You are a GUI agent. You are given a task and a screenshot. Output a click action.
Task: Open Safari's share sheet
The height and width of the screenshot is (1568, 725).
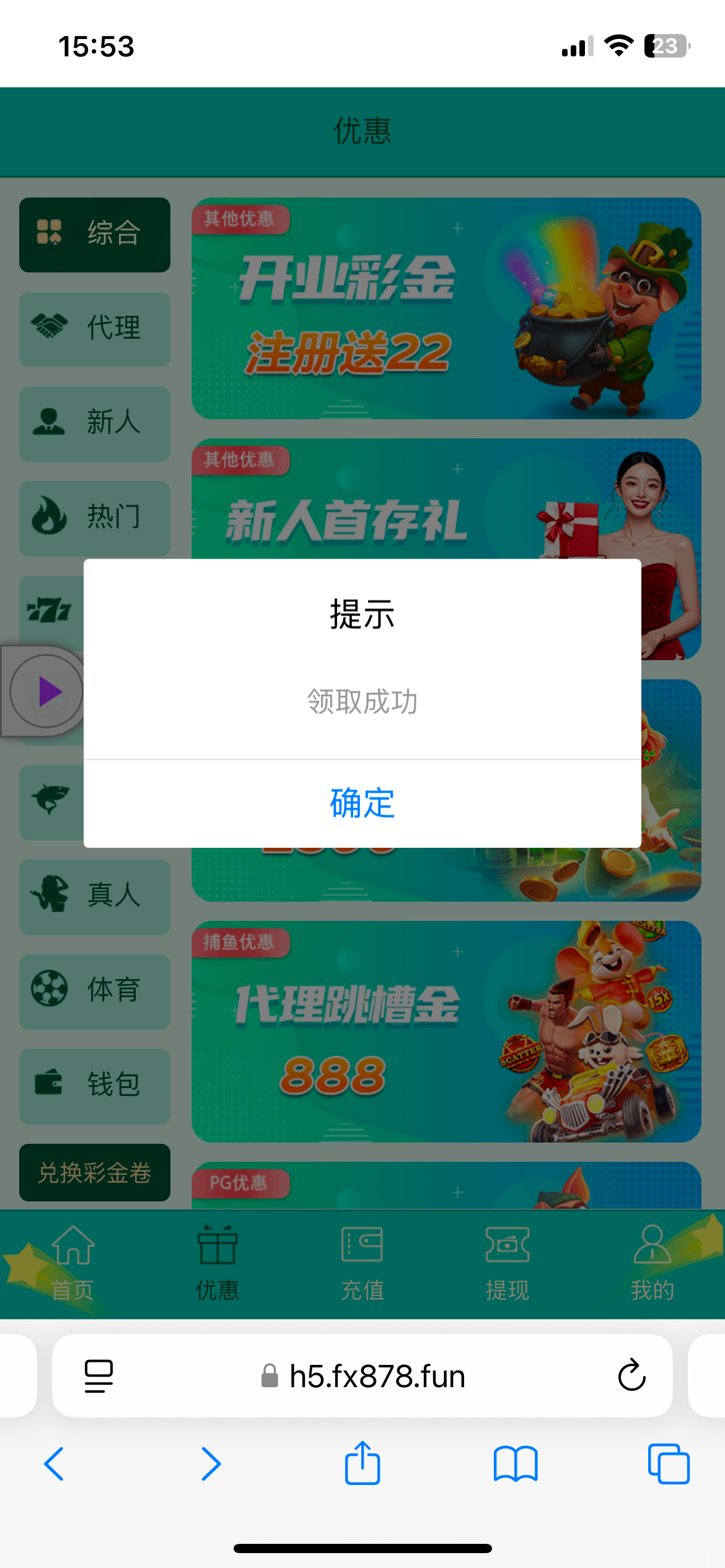tap(362, 1463)
